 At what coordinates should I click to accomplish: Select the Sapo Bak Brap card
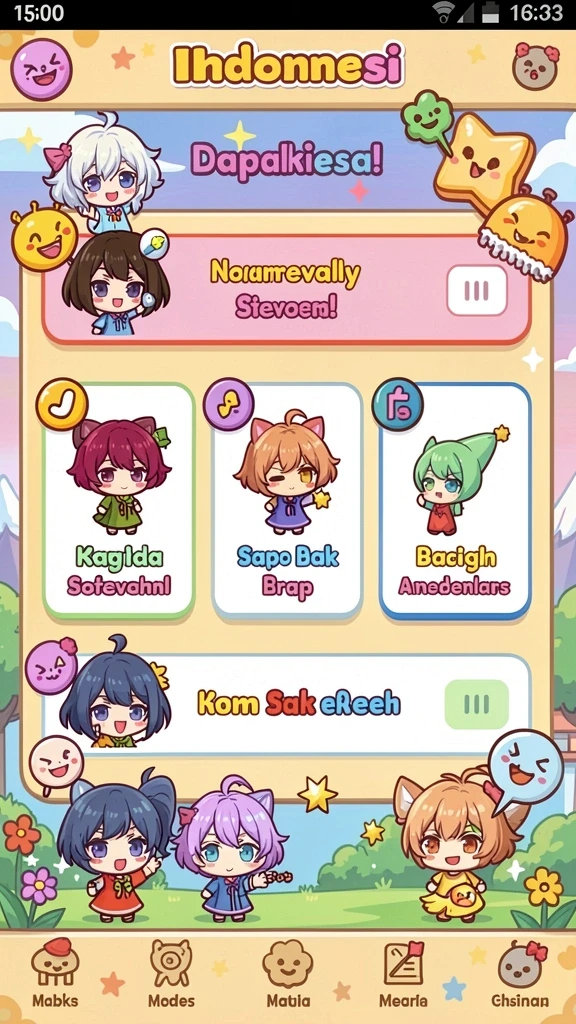[287, 501]
